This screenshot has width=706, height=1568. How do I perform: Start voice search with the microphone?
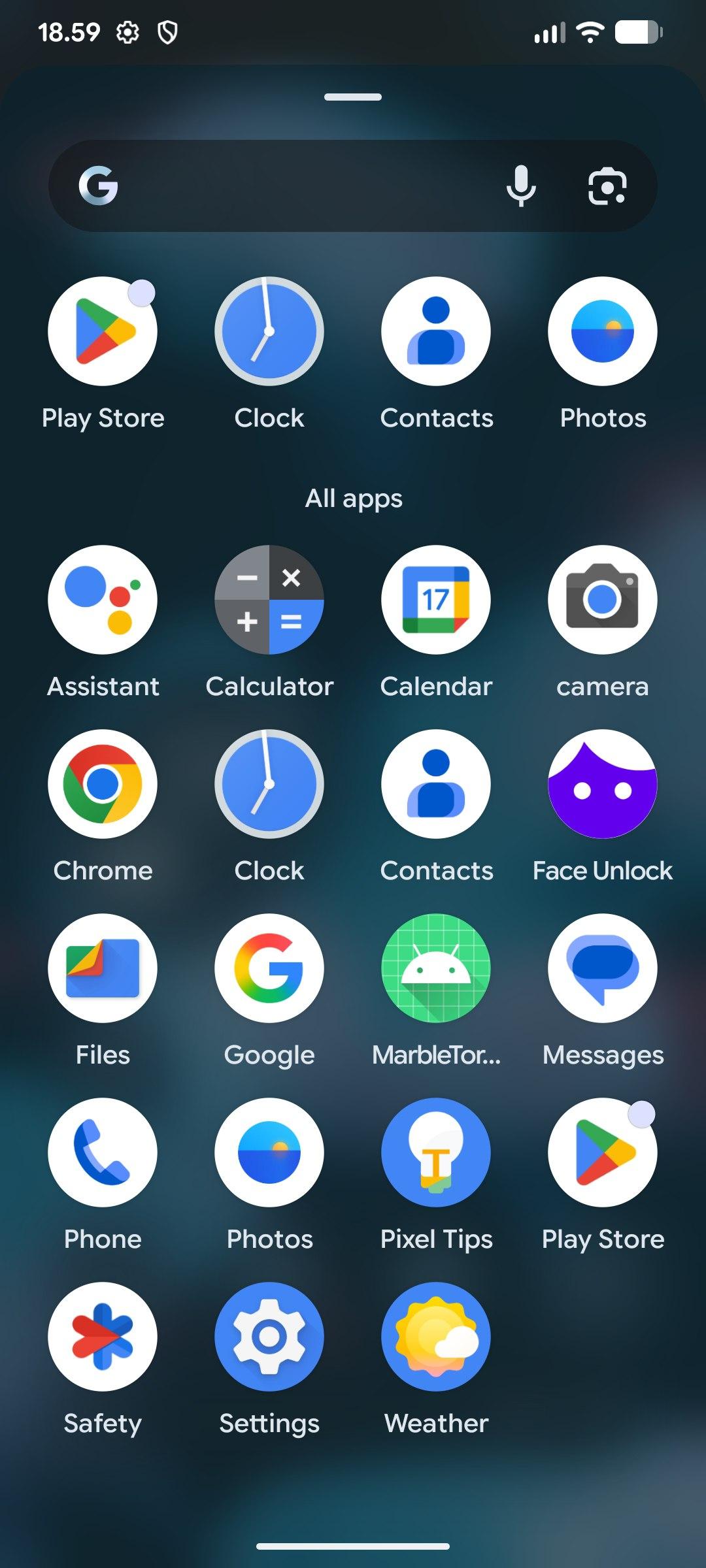tap(521, 186)
